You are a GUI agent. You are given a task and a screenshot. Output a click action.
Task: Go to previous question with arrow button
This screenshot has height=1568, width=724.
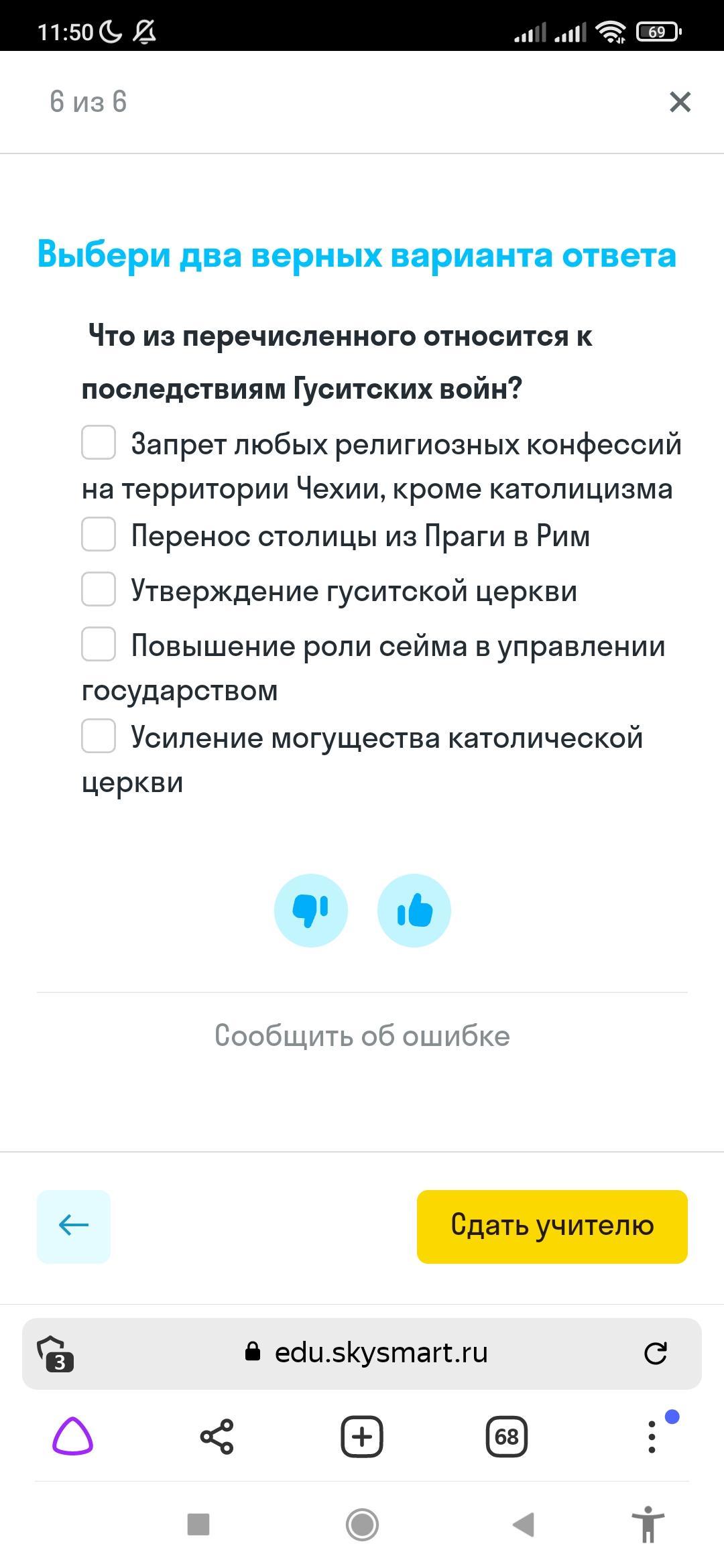(x=74, y=1226)
